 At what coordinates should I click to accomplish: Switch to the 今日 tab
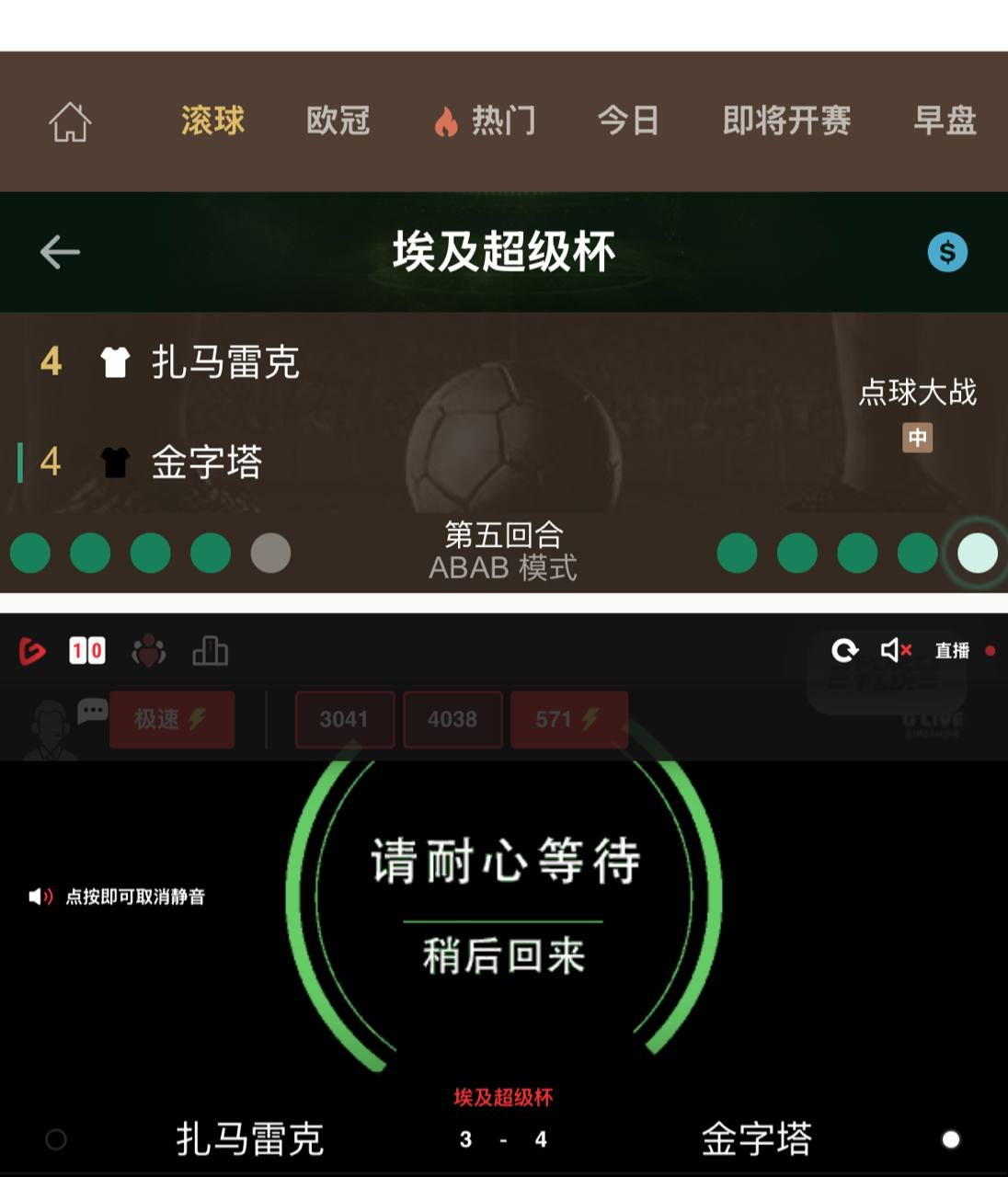point(628,120)
